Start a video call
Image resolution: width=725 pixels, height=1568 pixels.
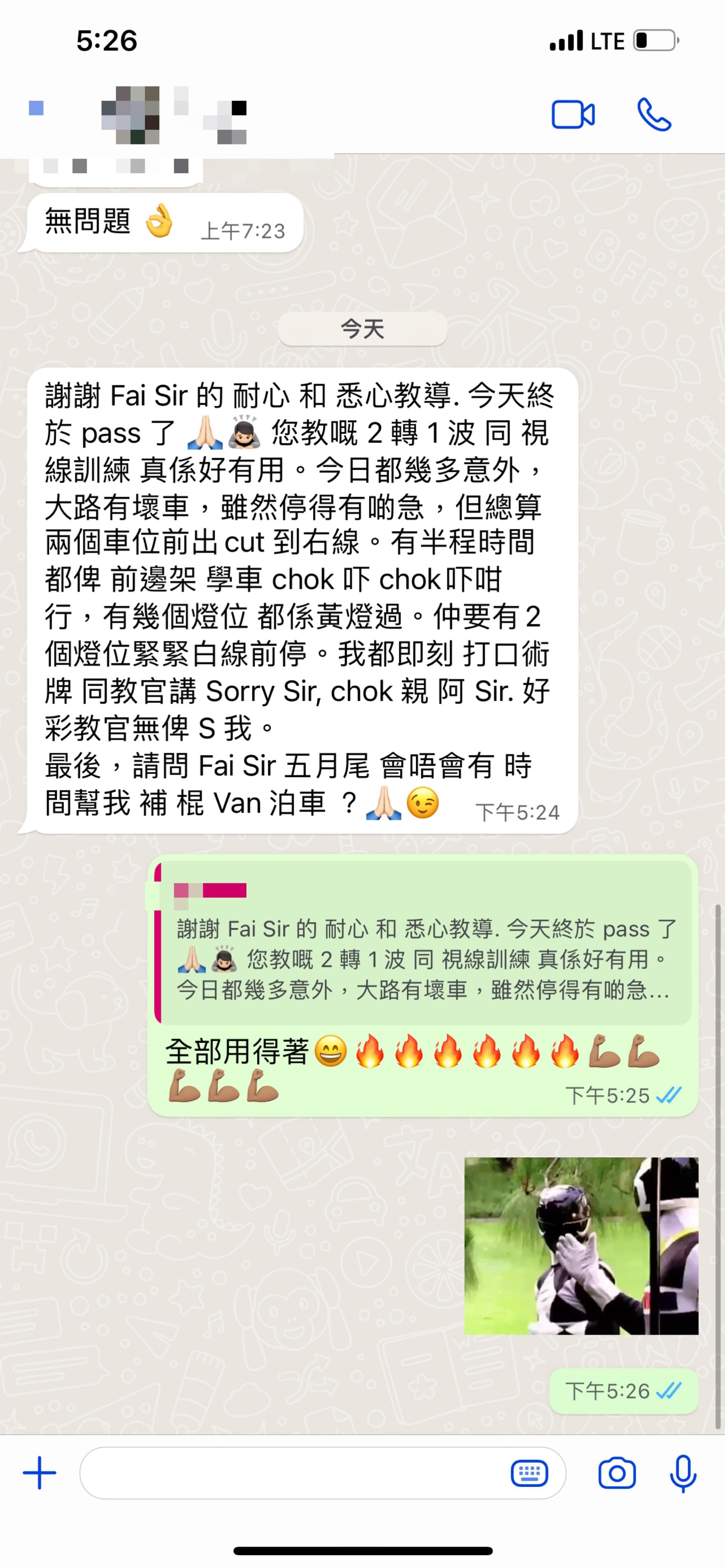click(572, 114)
